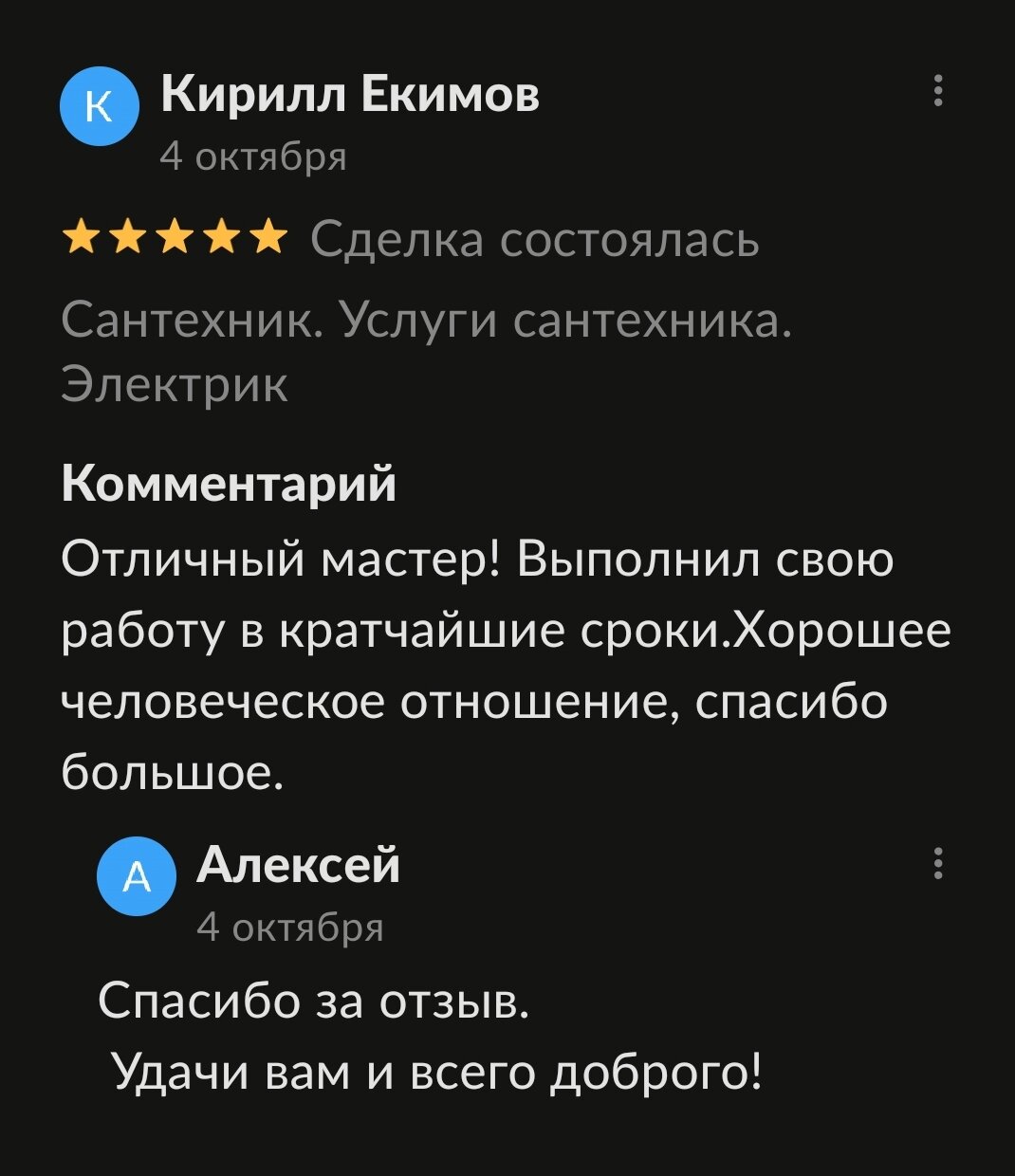The image size is (1015, 1176).
Task: Select the 'Электрик' service category
Action: (x=175, y=383)
